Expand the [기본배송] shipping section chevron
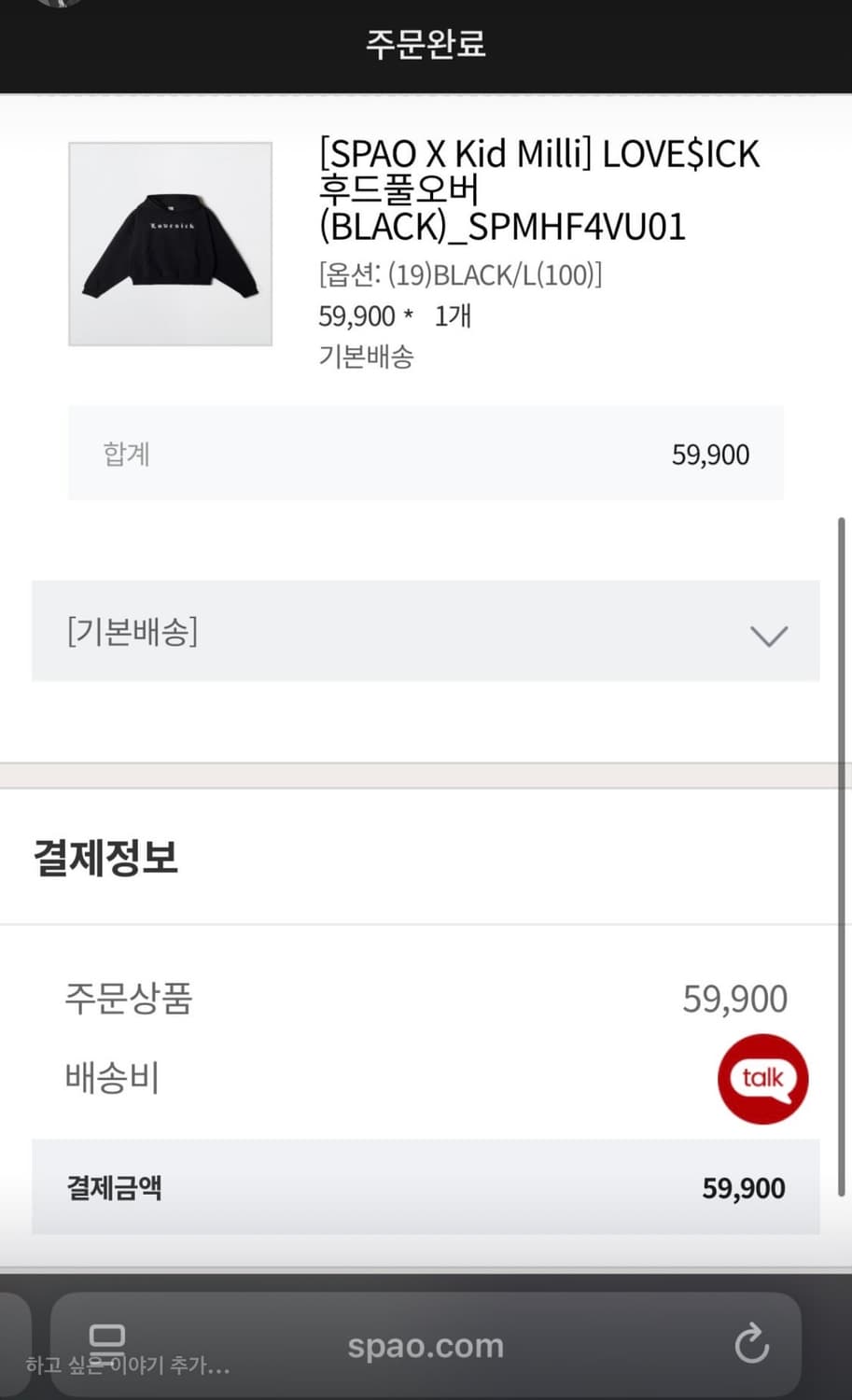The width and height of the screenshot is (852, 1400). [x=768, y=636]
